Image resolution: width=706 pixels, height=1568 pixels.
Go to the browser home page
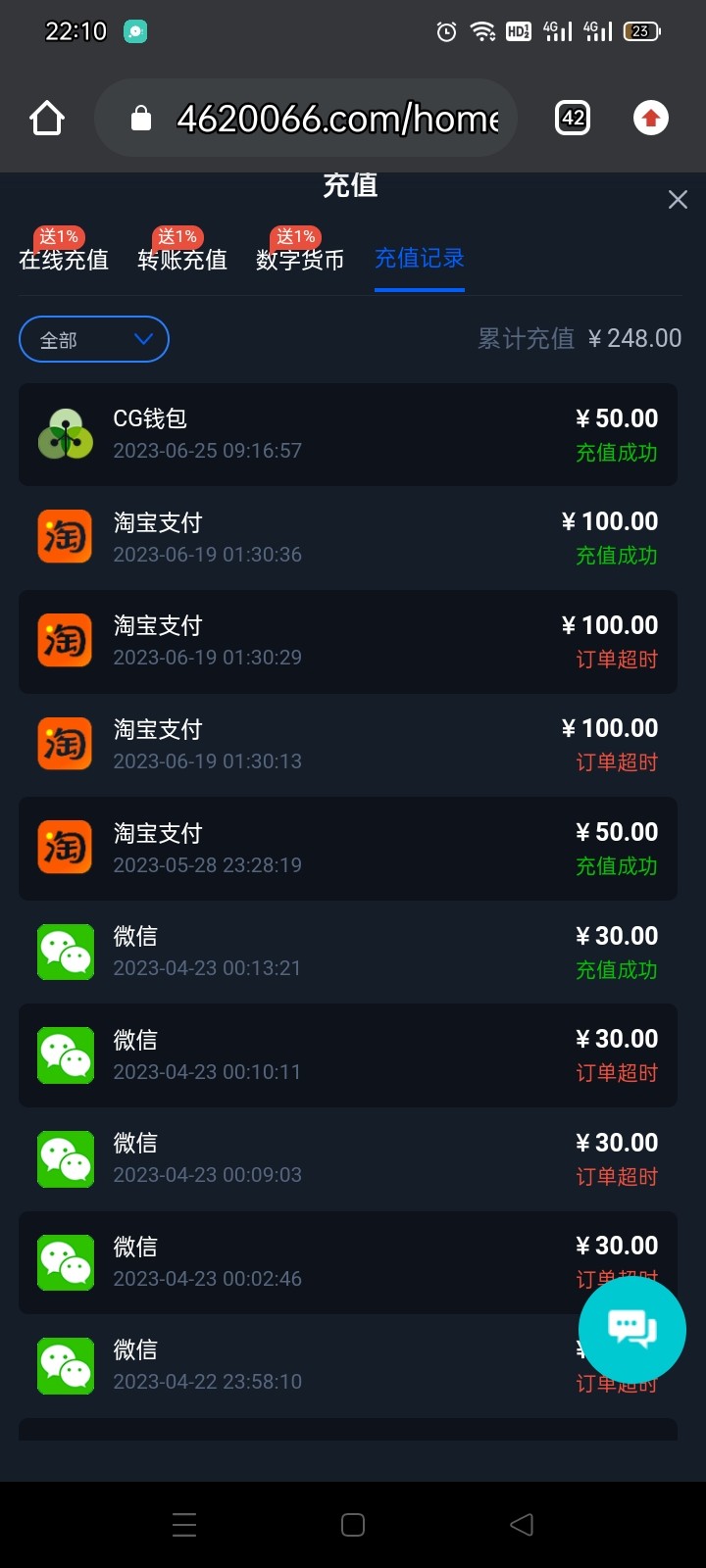point(47,119)
